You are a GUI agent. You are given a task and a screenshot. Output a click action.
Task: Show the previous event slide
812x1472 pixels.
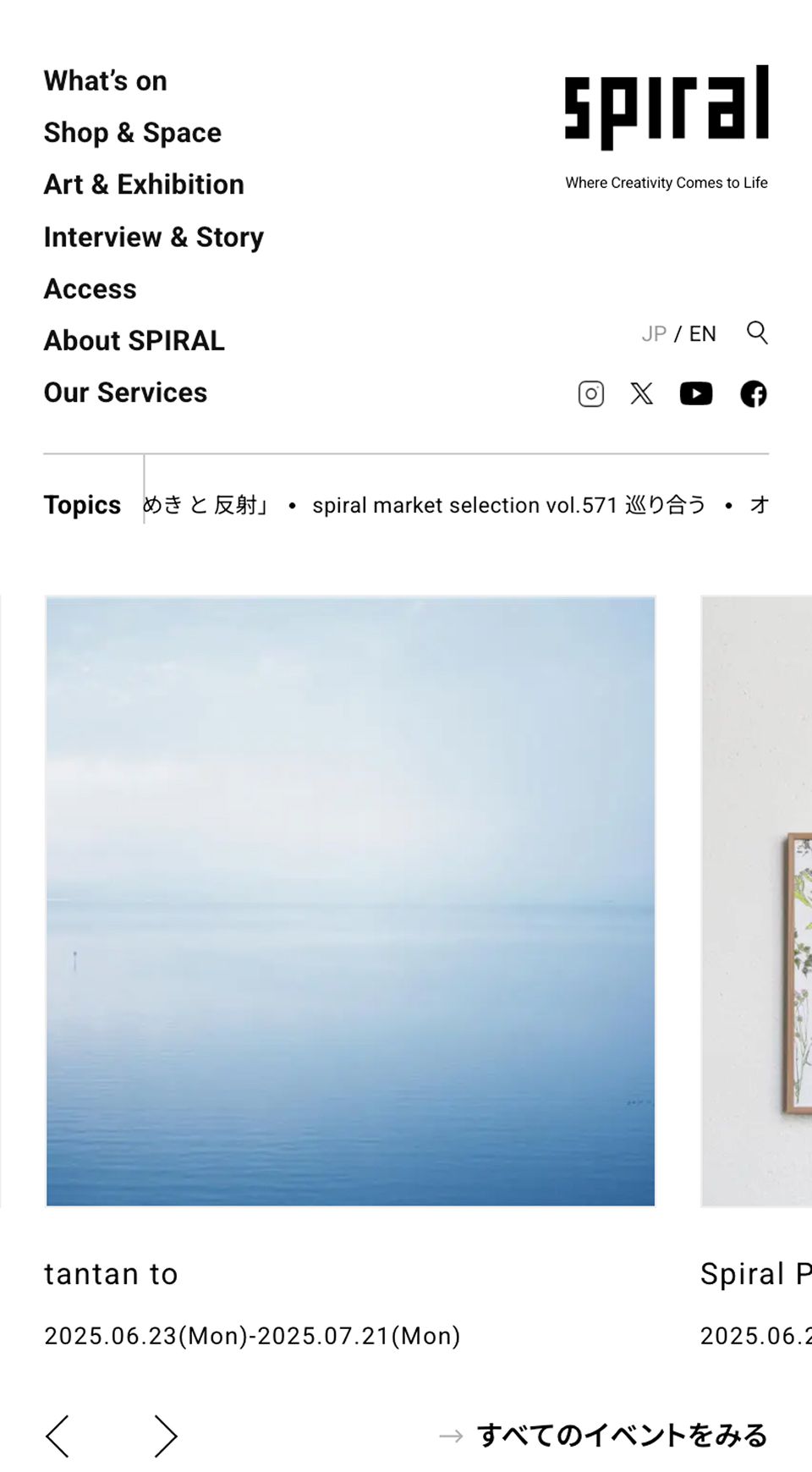pos(58,1436)
